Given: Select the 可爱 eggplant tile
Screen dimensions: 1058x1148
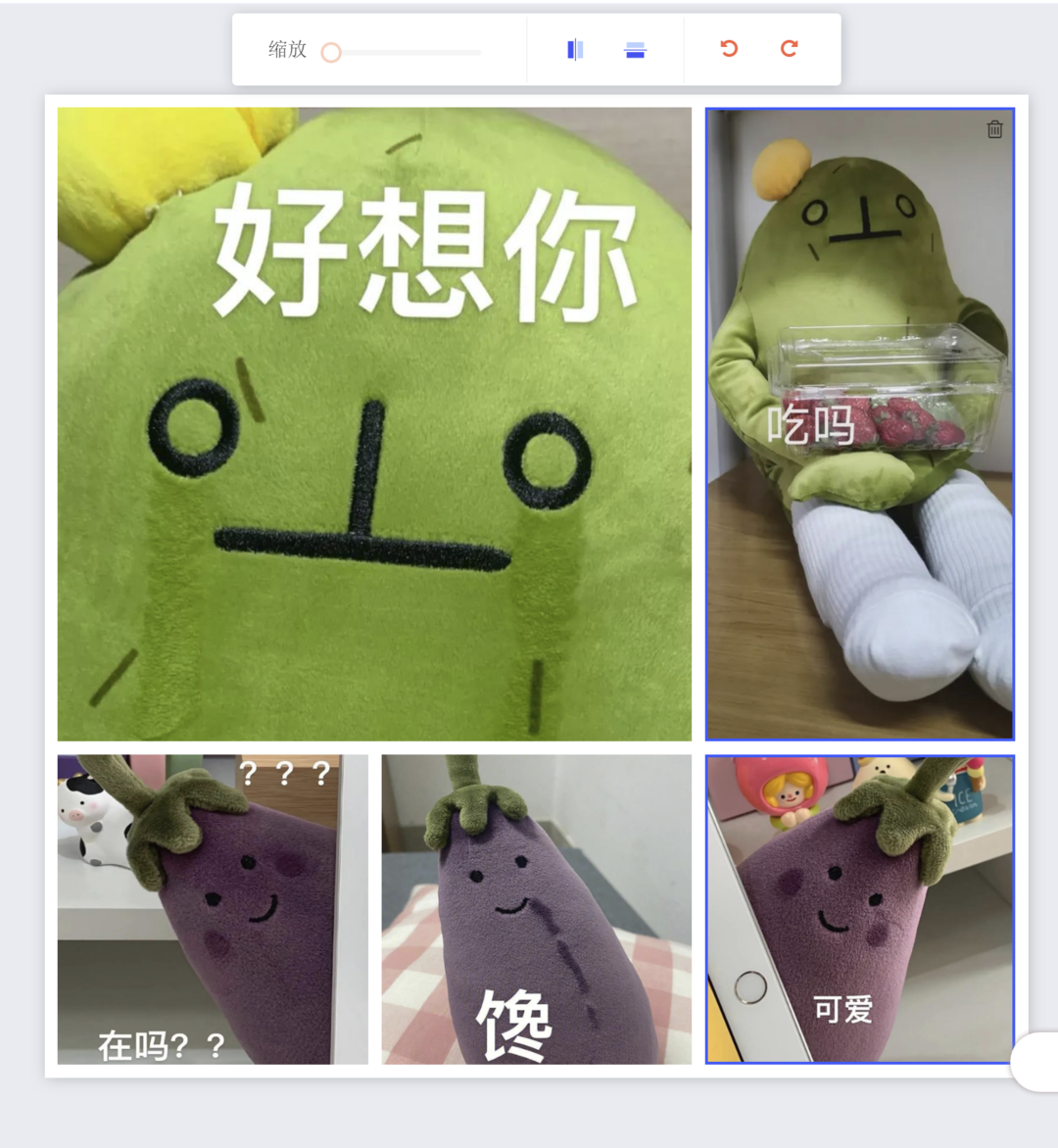Looking at the screenshot, I should pyautogui.click(x=859, y=909).
